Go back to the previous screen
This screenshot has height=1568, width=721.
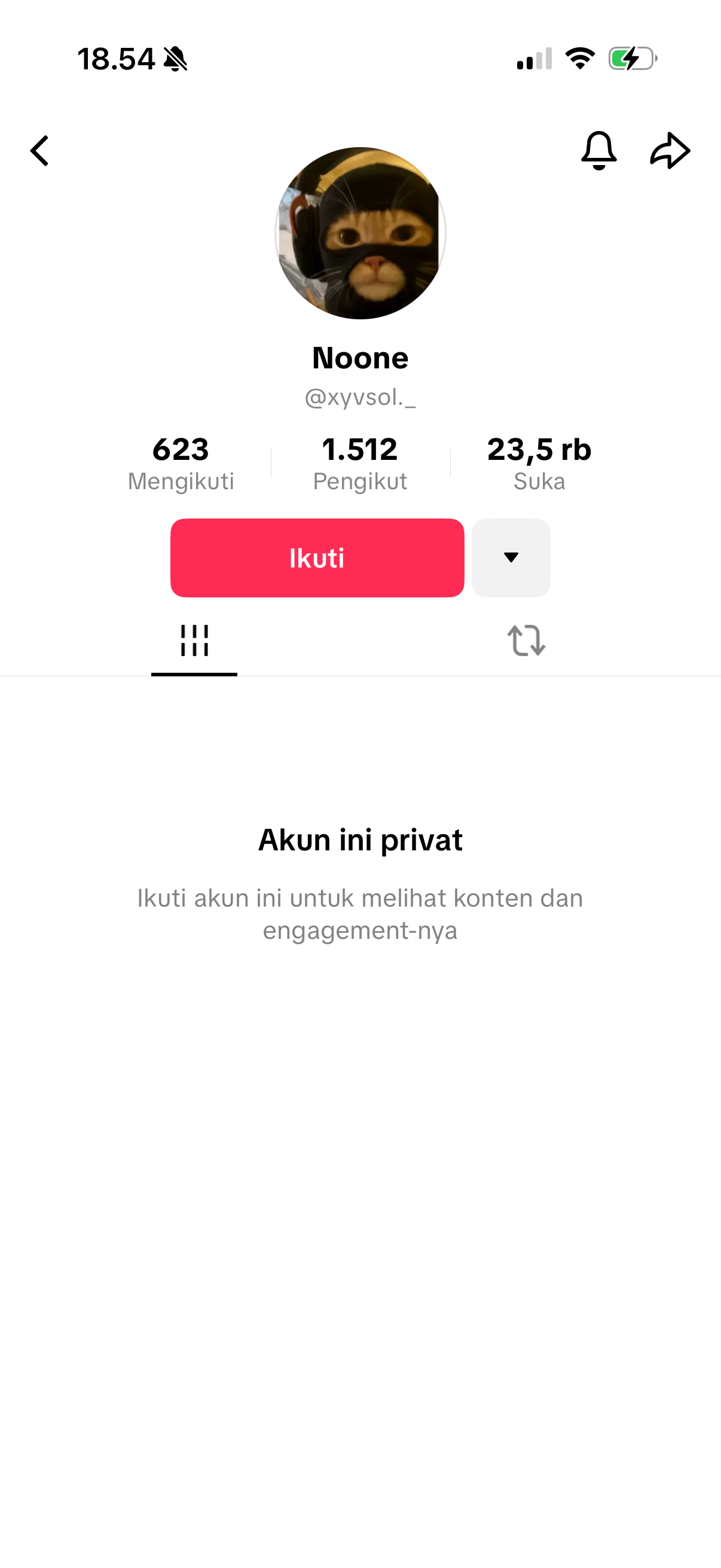[x=39, y=151]
